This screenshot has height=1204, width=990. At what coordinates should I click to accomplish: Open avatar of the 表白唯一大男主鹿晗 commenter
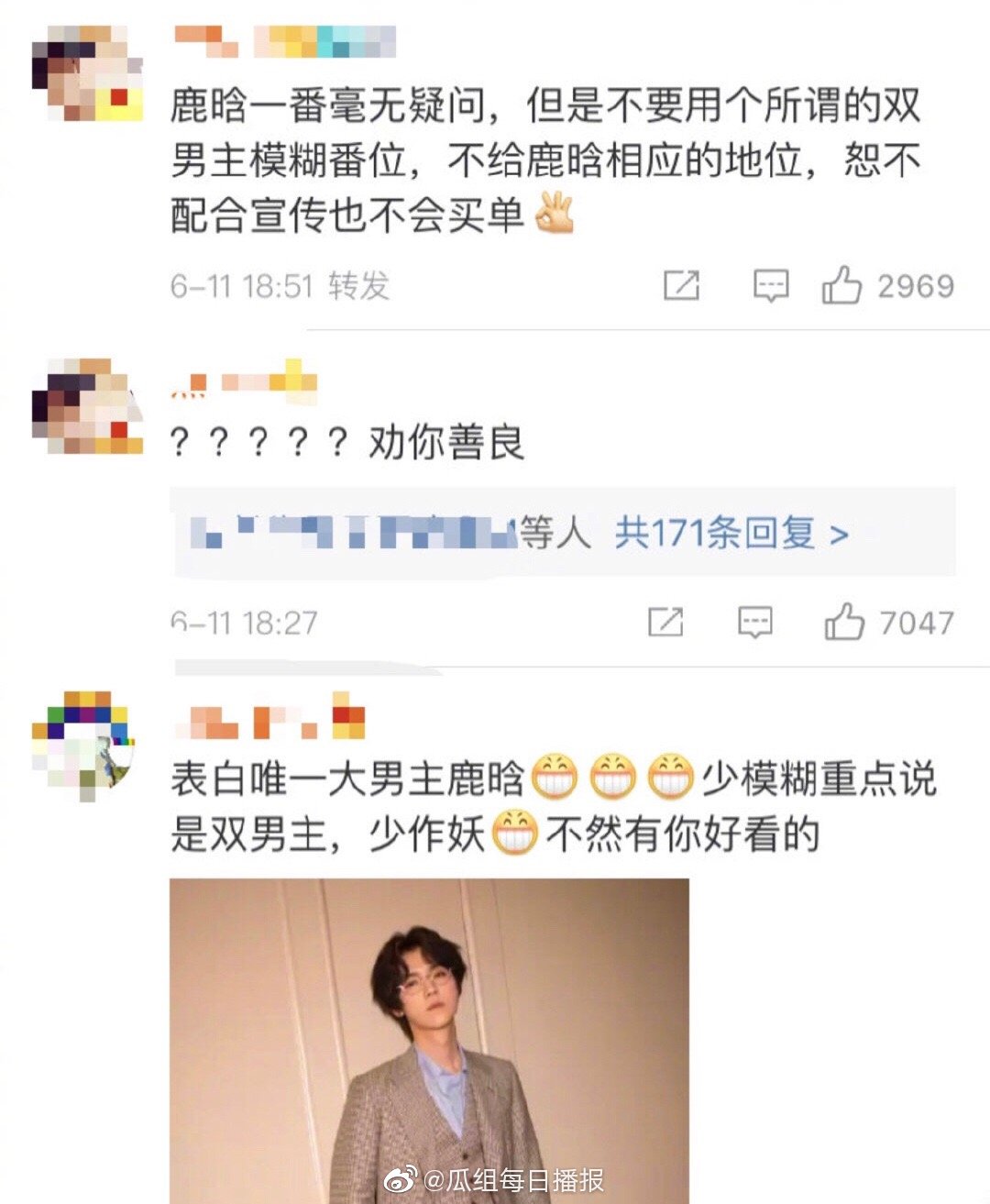coord(83,746)
